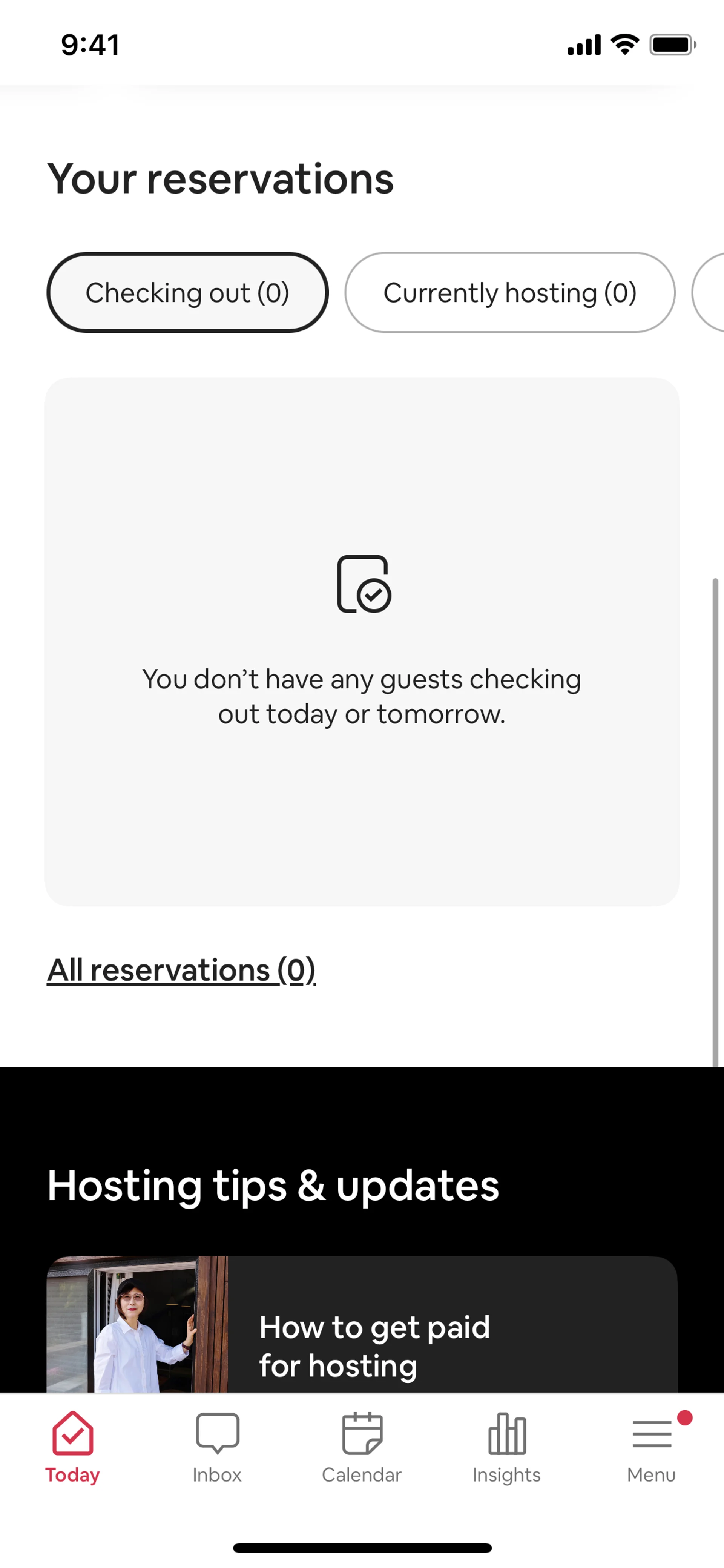Go to the Today tab
Screen dimensions: 724x1568
tap(72, 1448)
